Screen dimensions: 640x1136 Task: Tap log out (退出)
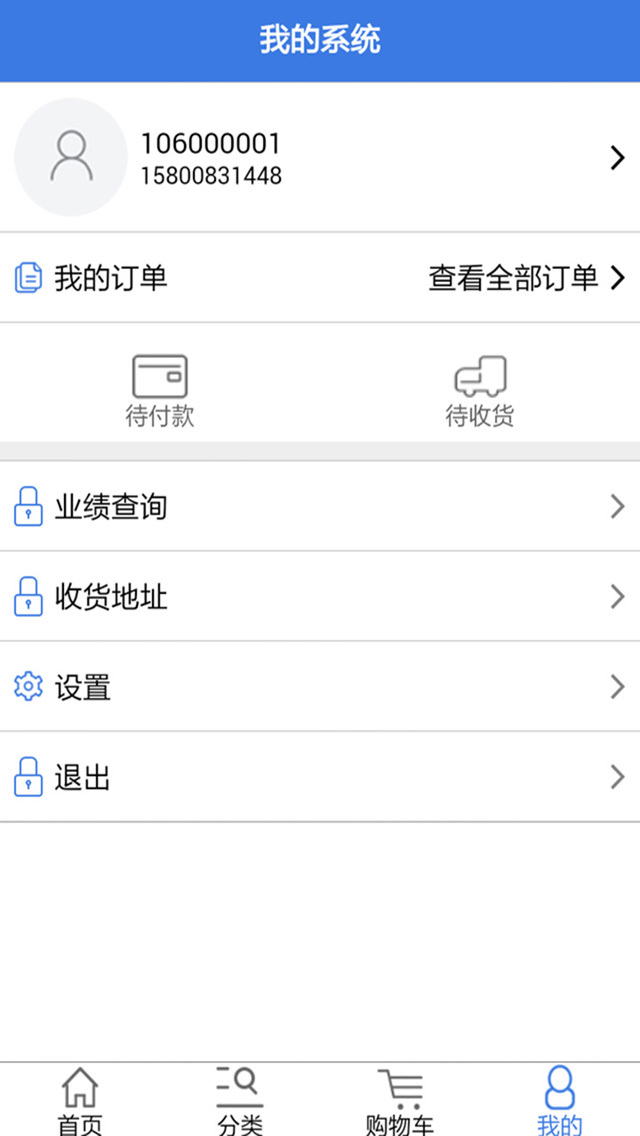(320, 777)
